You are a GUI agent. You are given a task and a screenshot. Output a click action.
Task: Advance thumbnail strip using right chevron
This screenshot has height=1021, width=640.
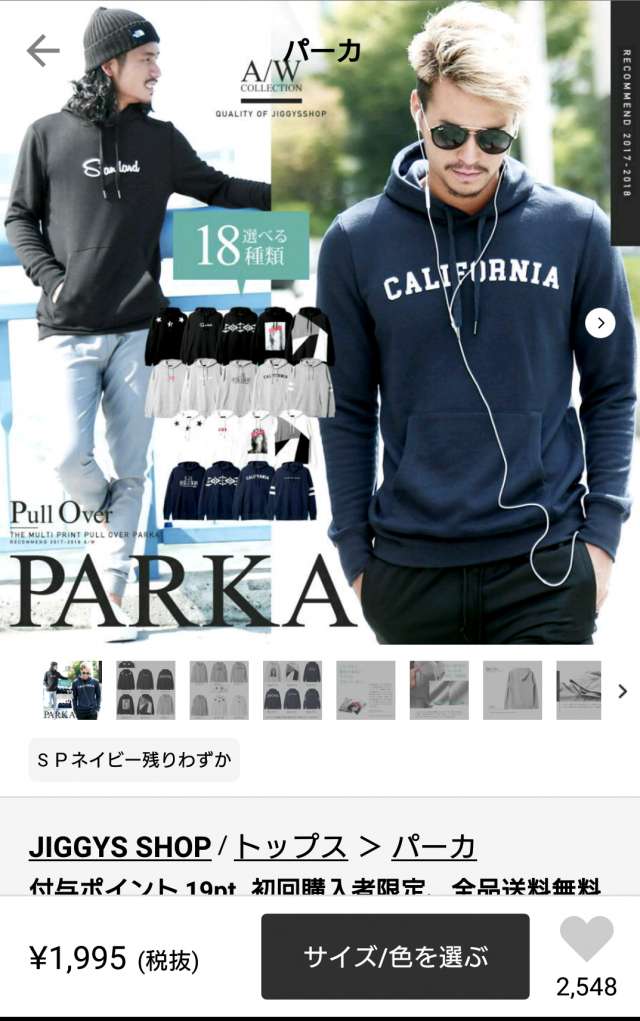pyautogui.click(x=622, y=691)
